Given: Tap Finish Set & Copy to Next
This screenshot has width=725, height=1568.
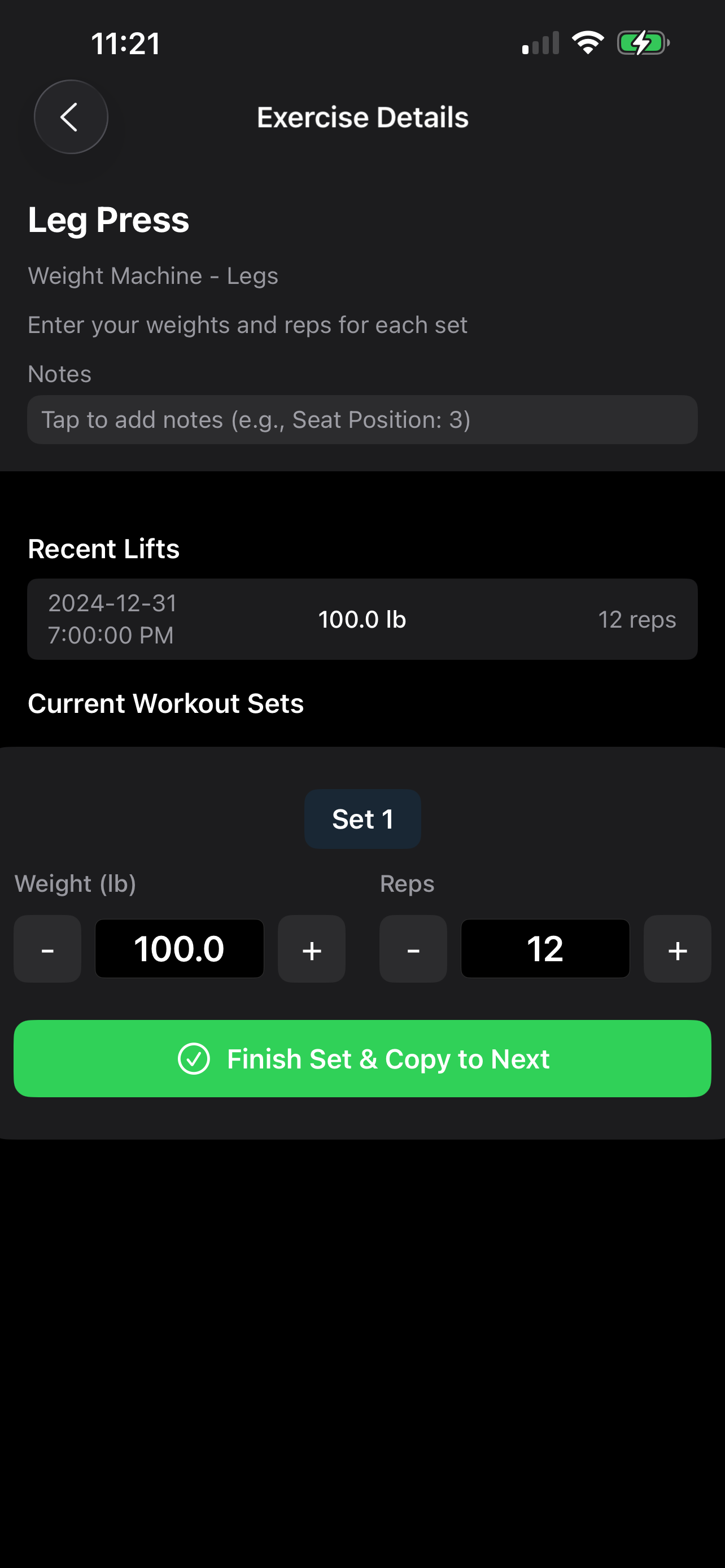Looking at the screenshot, I should (x=362, y=1058).
